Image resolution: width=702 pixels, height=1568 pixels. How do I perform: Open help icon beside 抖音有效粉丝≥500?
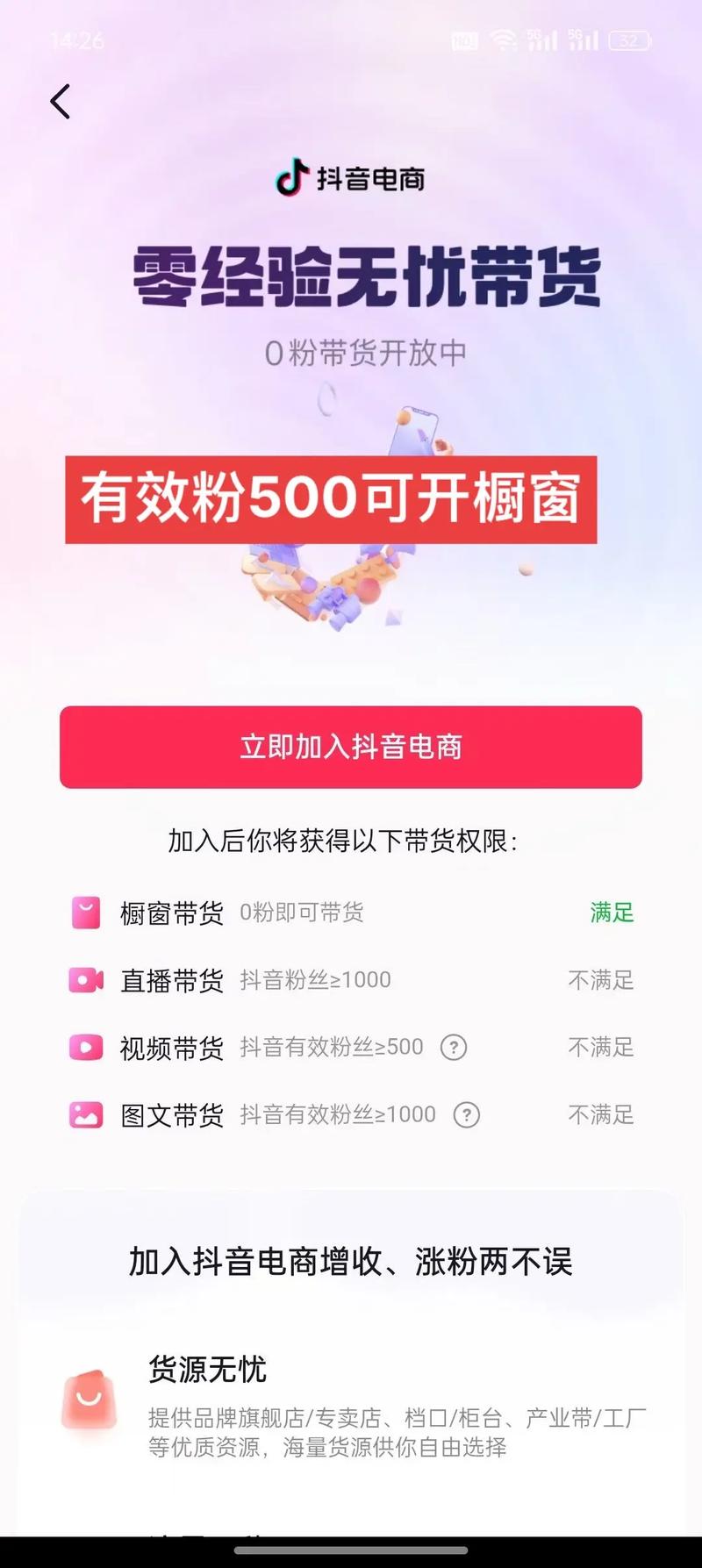[x=454, y=1047]
